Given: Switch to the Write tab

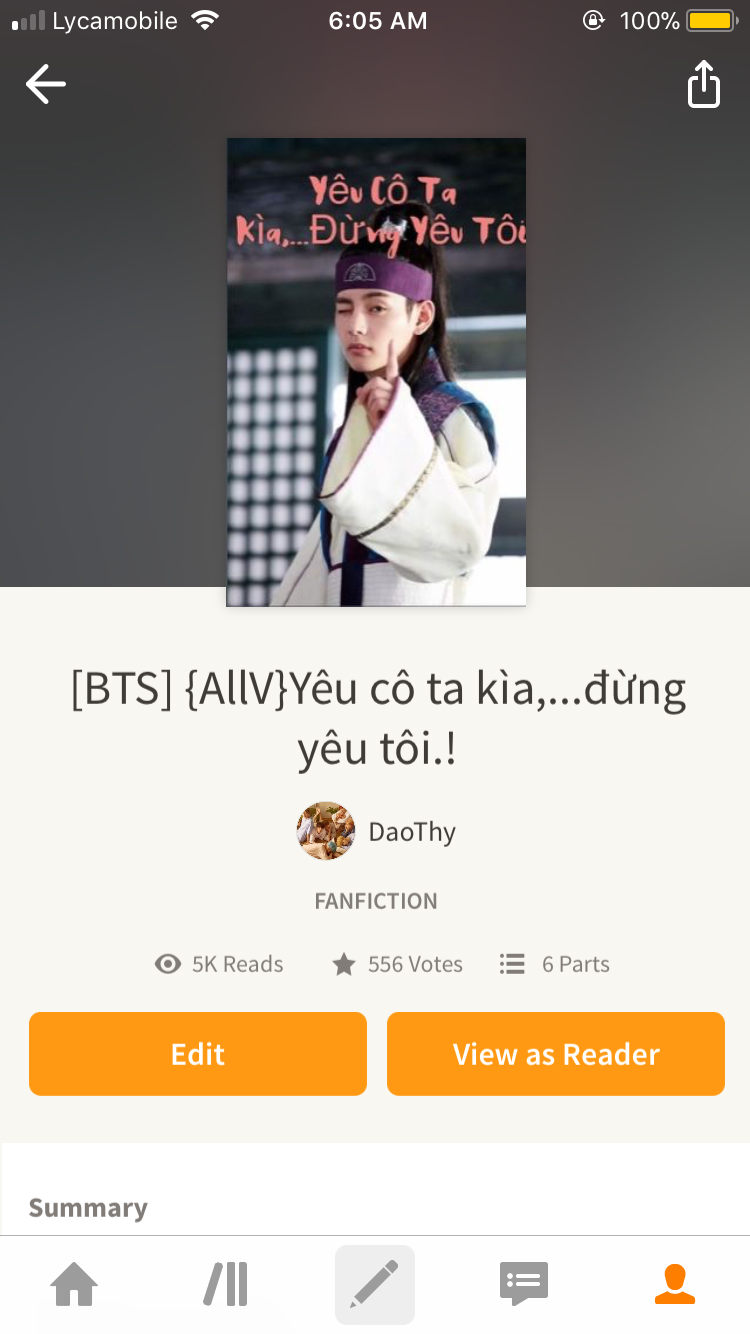Looking at the screenshot, I should [375, 1285].
